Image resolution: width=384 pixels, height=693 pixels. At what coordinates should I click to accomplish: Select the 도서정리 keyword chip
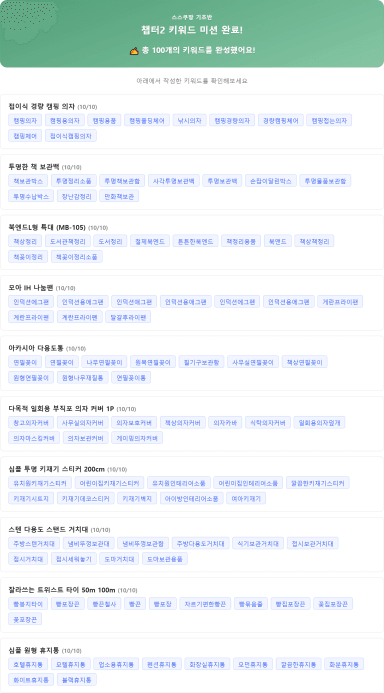110,241
